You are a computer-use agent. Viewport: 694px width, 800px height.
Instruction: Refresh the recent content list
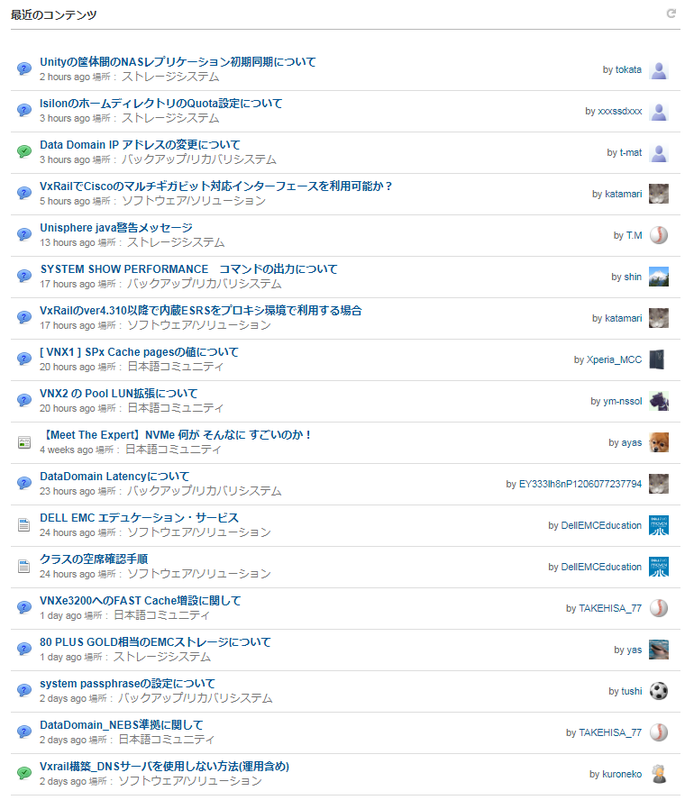click(x=671, y=14)
